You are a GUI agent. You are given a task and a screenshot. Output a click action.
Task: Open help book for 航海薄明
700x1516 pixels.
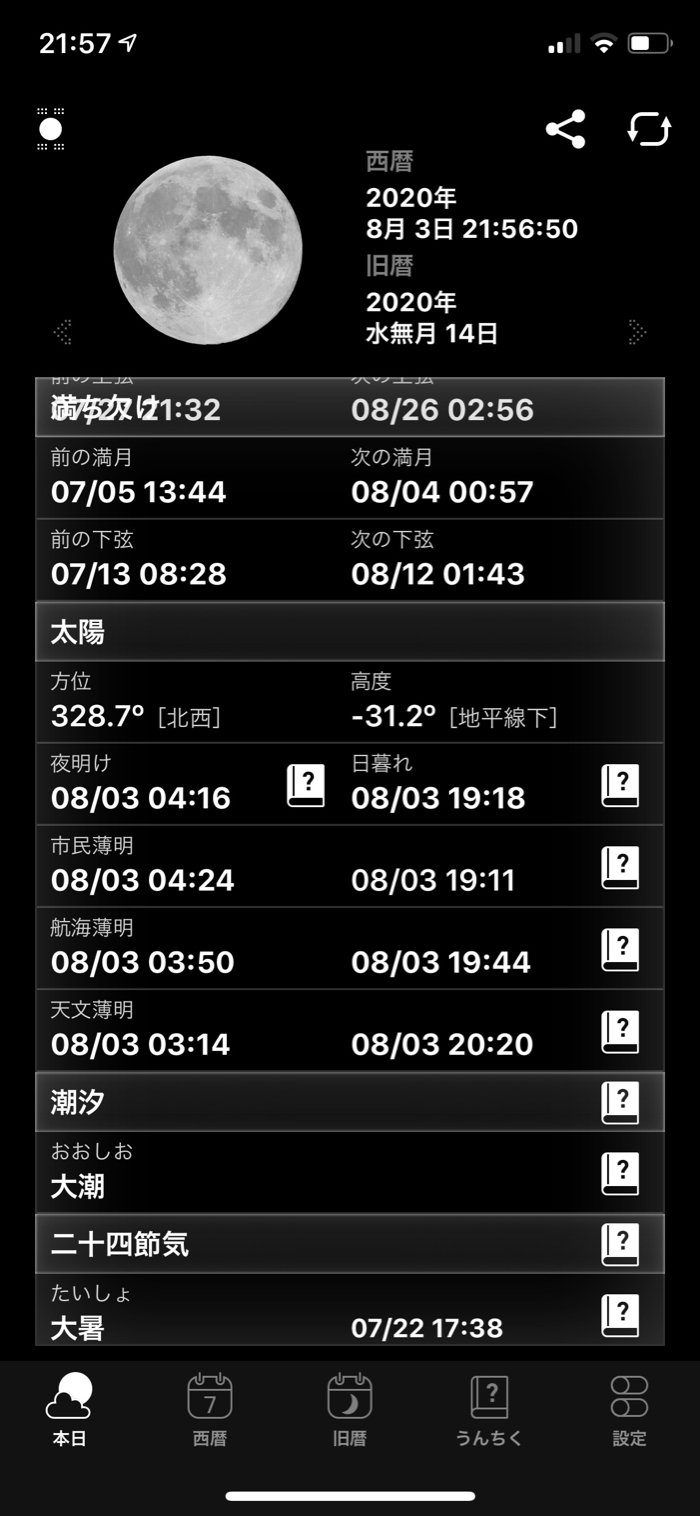(620, 950)
